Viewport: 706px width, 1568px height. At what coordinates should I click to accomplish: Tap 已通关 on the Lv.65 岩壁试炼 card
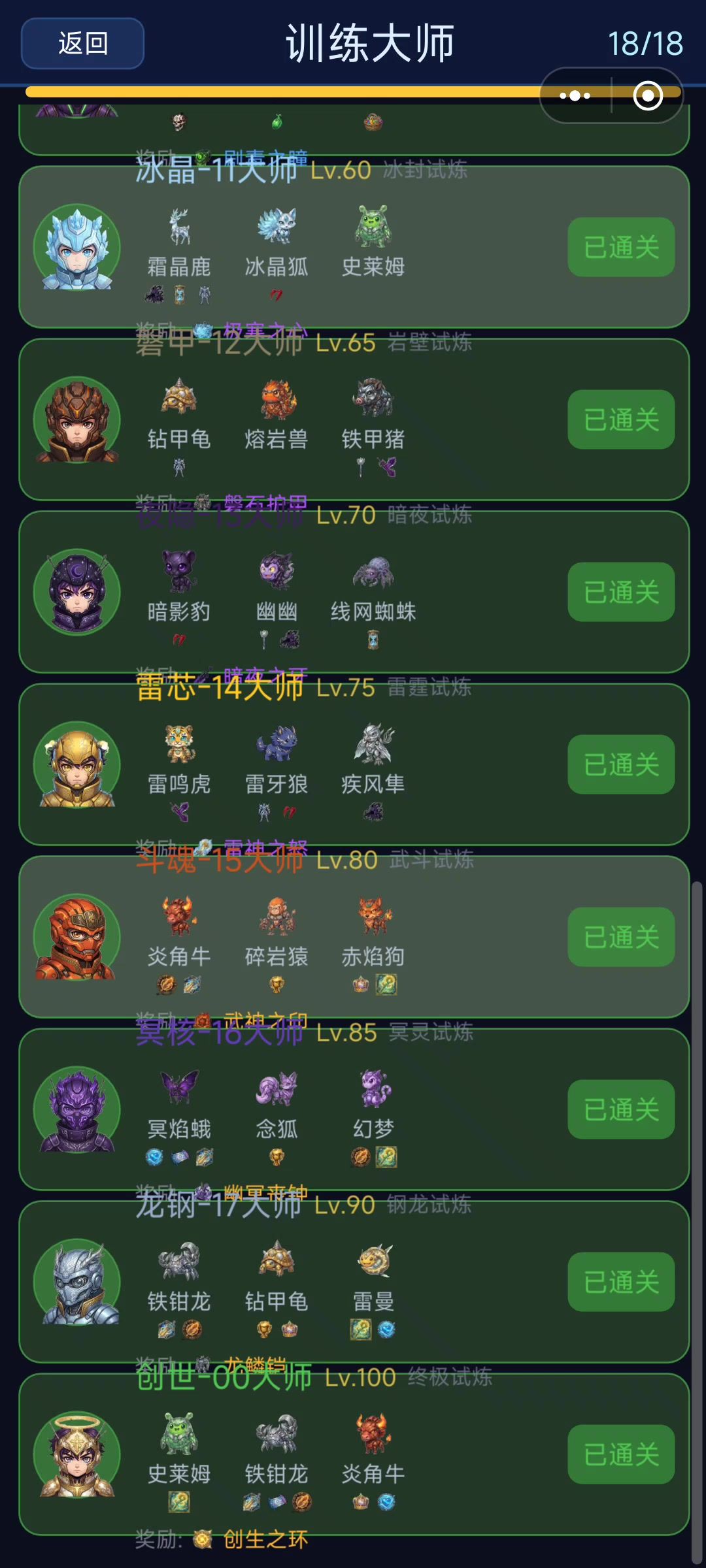pyautogui.click(x=621, y=419)
